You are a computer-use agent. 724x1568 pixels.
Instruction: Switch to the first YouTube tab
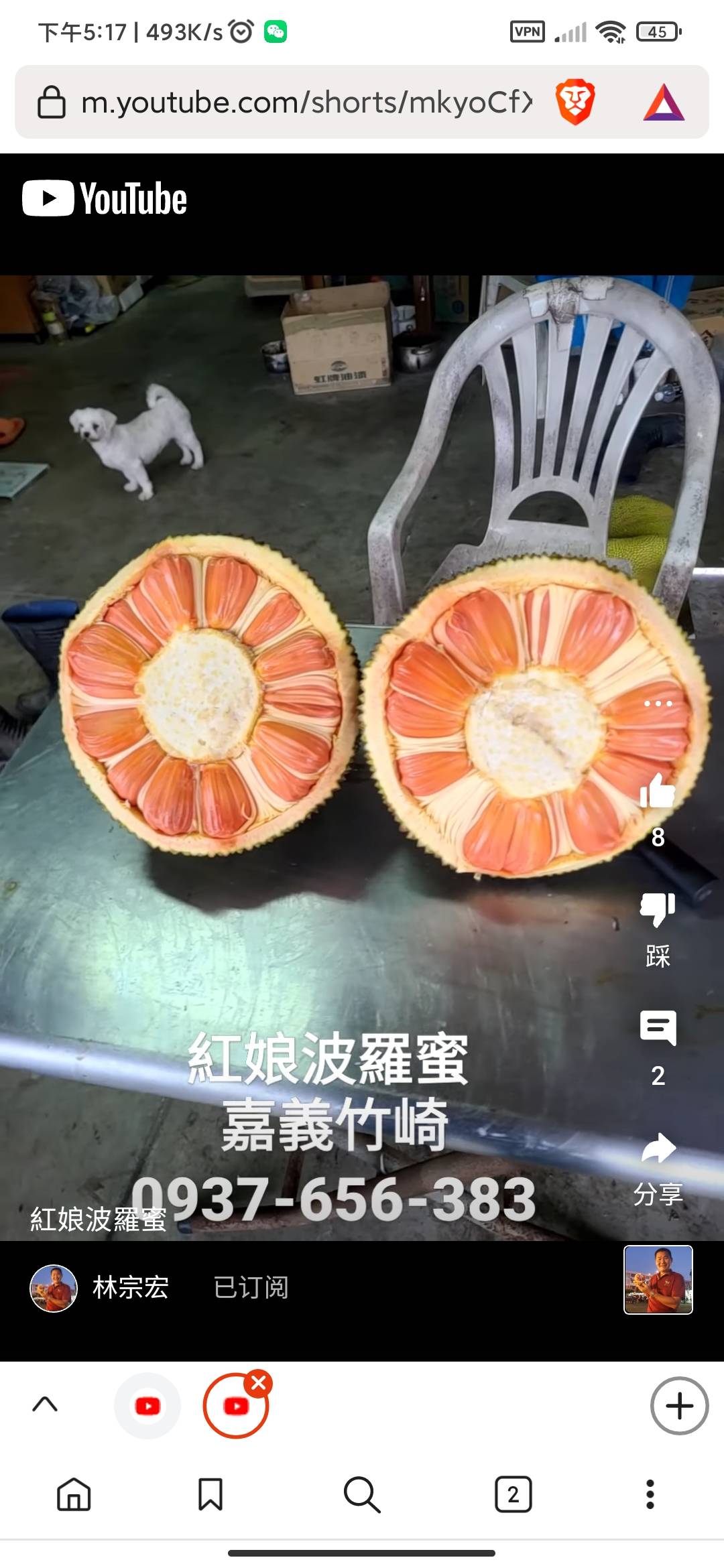coord(147,1406)
